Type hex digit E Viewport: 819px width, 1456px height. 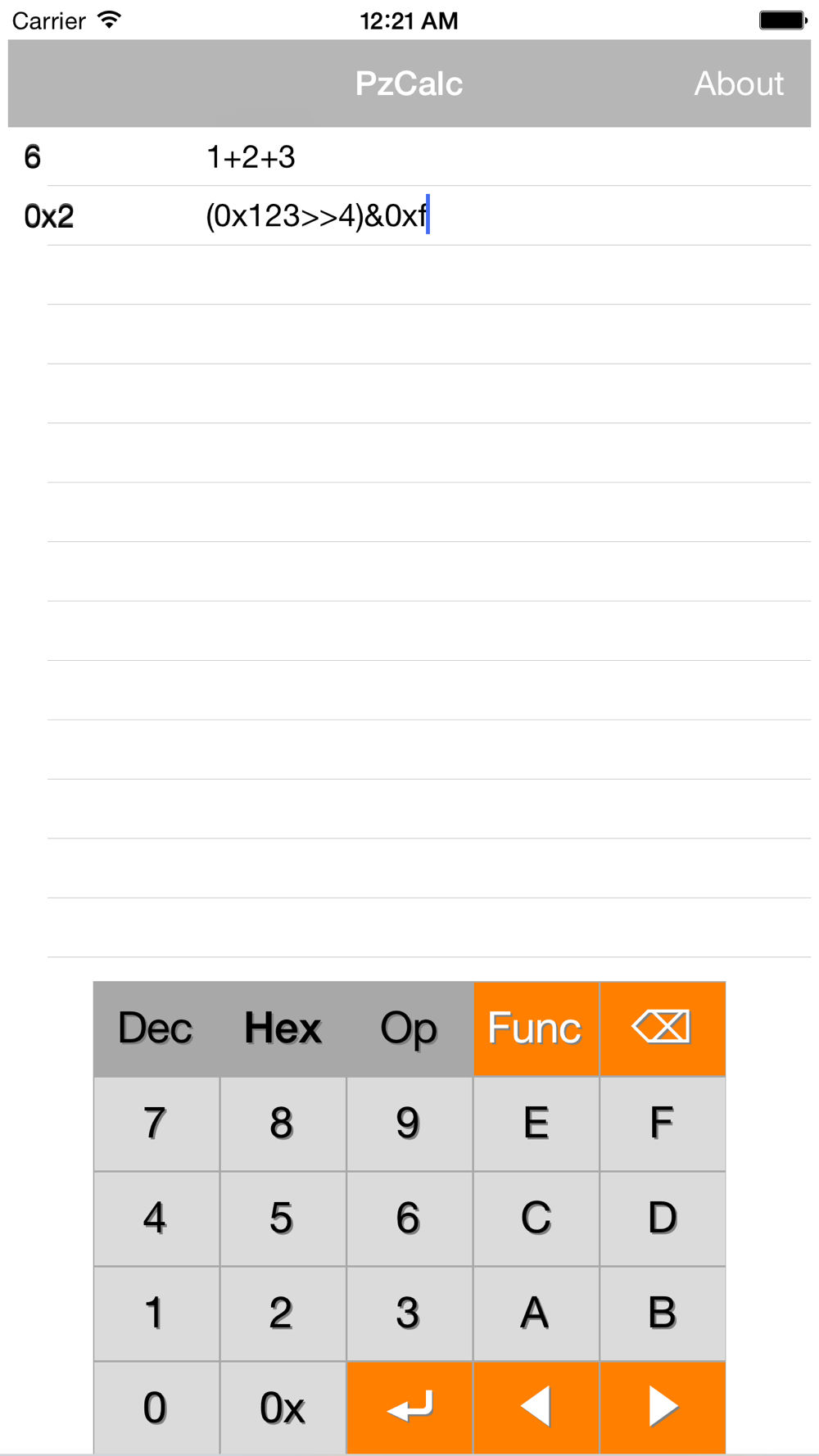click(x=536, y=1124)
